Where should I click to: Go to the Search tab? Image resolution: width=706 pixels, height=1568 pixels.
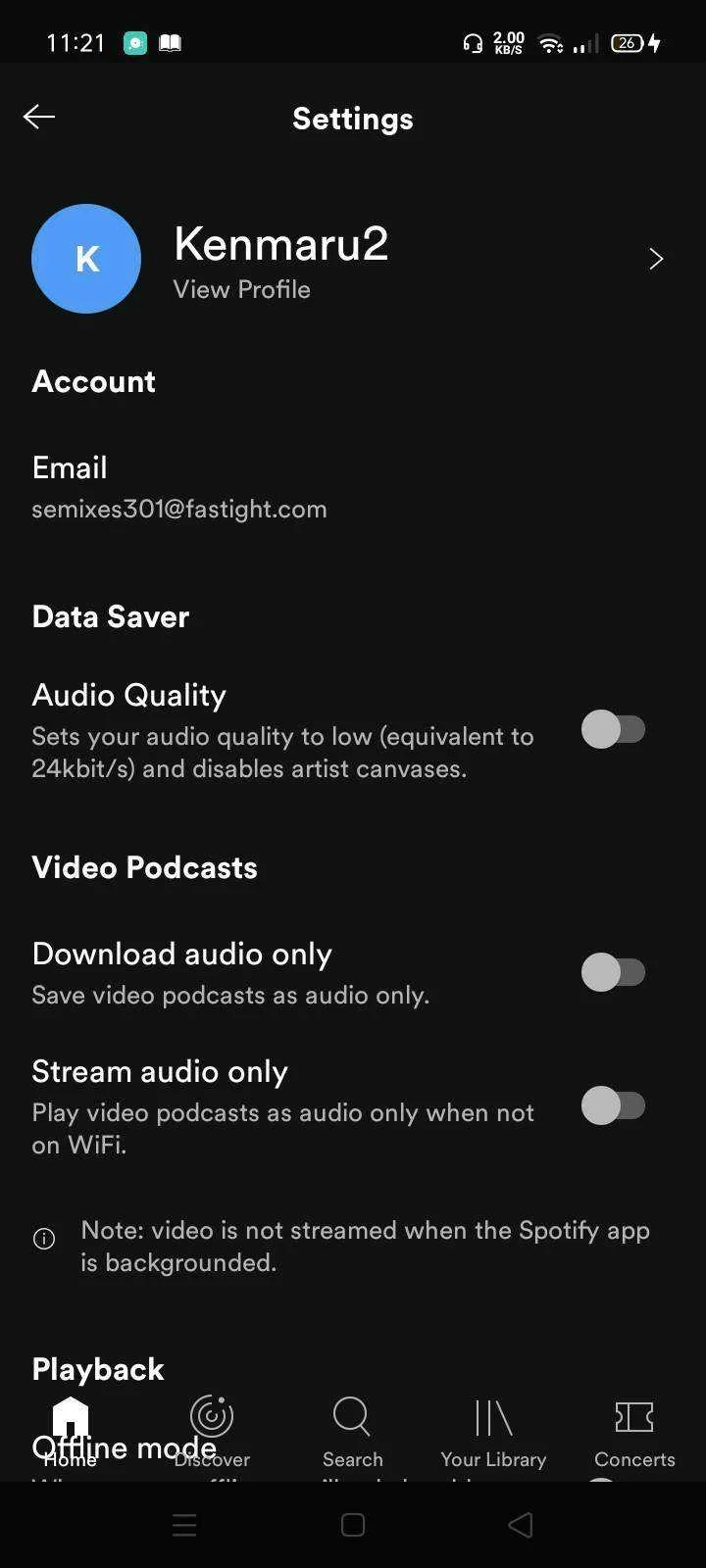353,1433
